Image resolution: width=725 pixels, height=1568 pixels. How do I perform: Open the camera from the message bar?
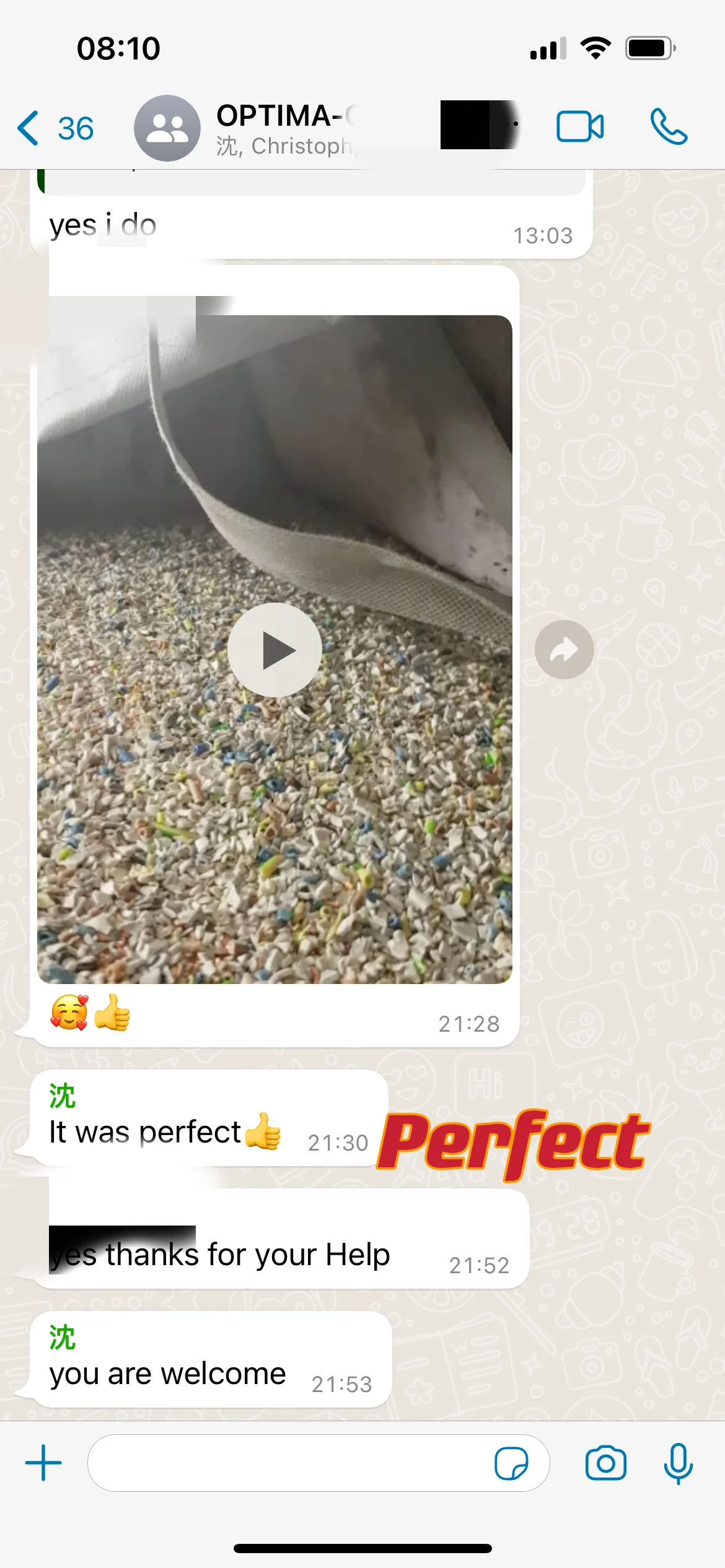[605, 1463]
